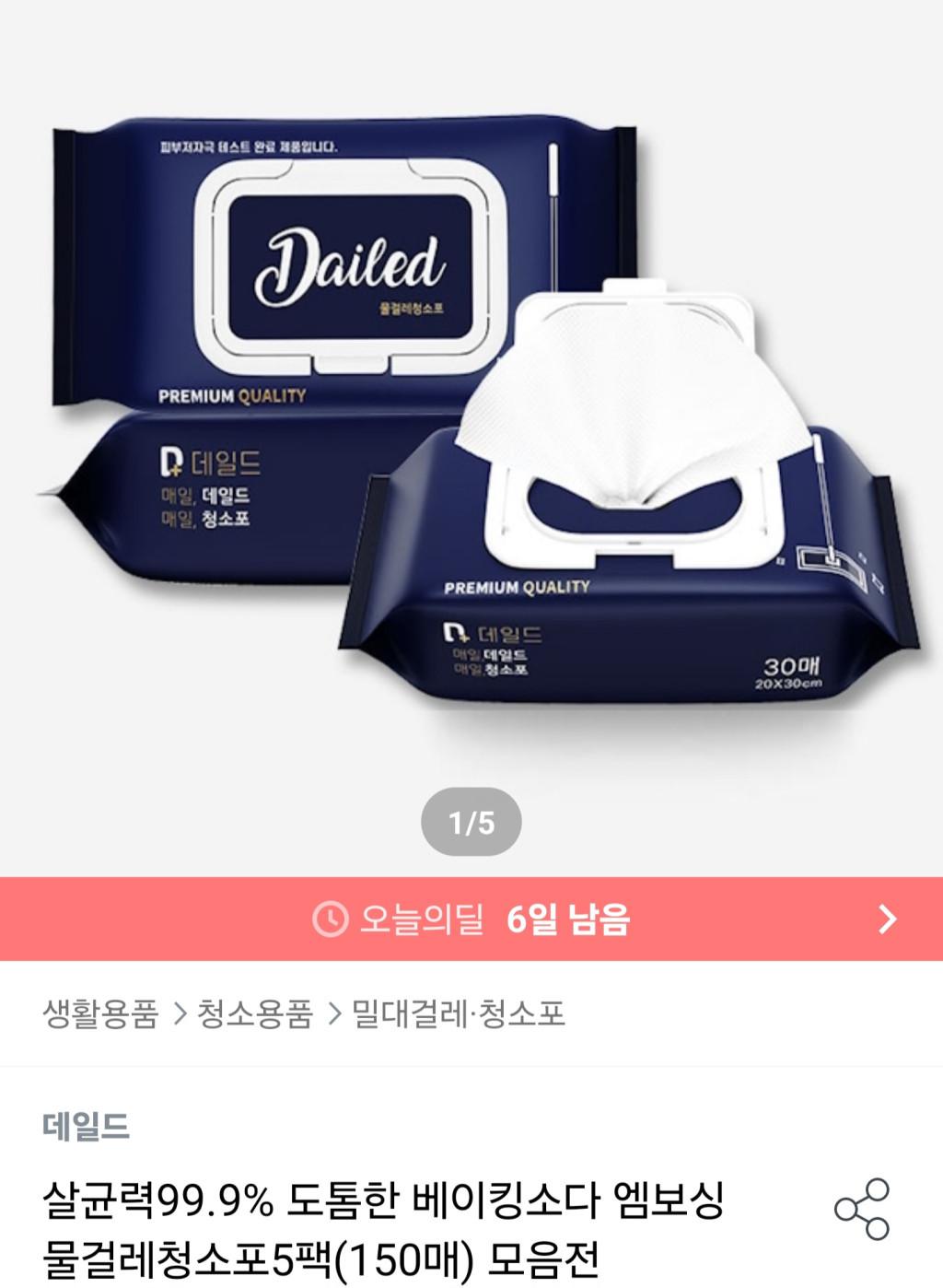Viewport: 943px width, 1288px height.
Task: Open the 밀대걸레·청소포 category
Action: (458, 1013)
